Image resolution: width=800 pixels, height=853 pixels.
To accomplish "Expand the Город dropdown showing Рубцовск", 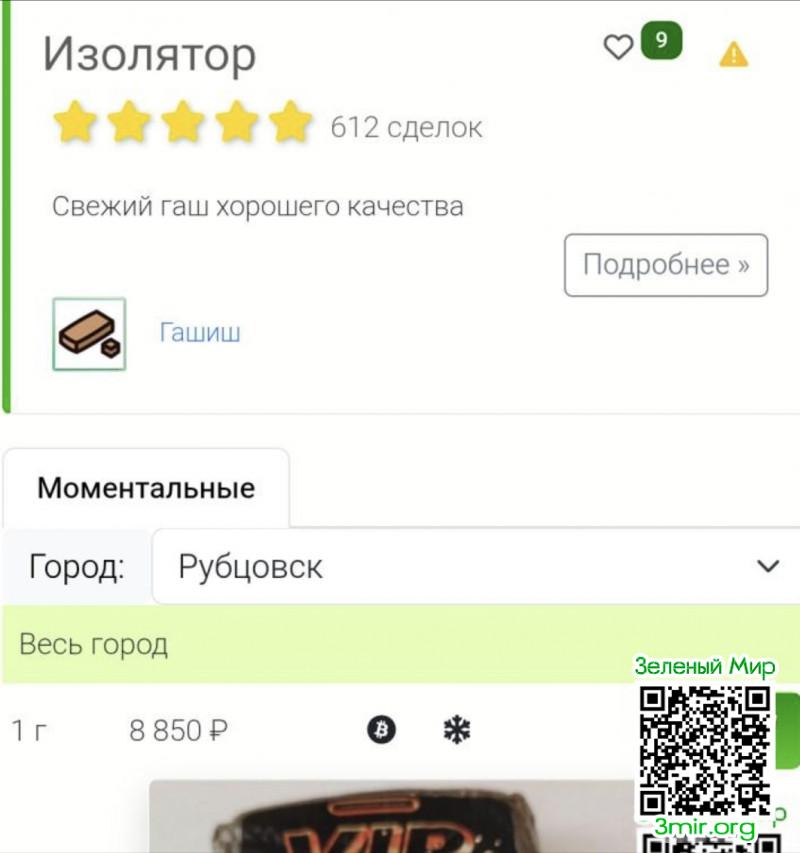I will click(476, 567).
